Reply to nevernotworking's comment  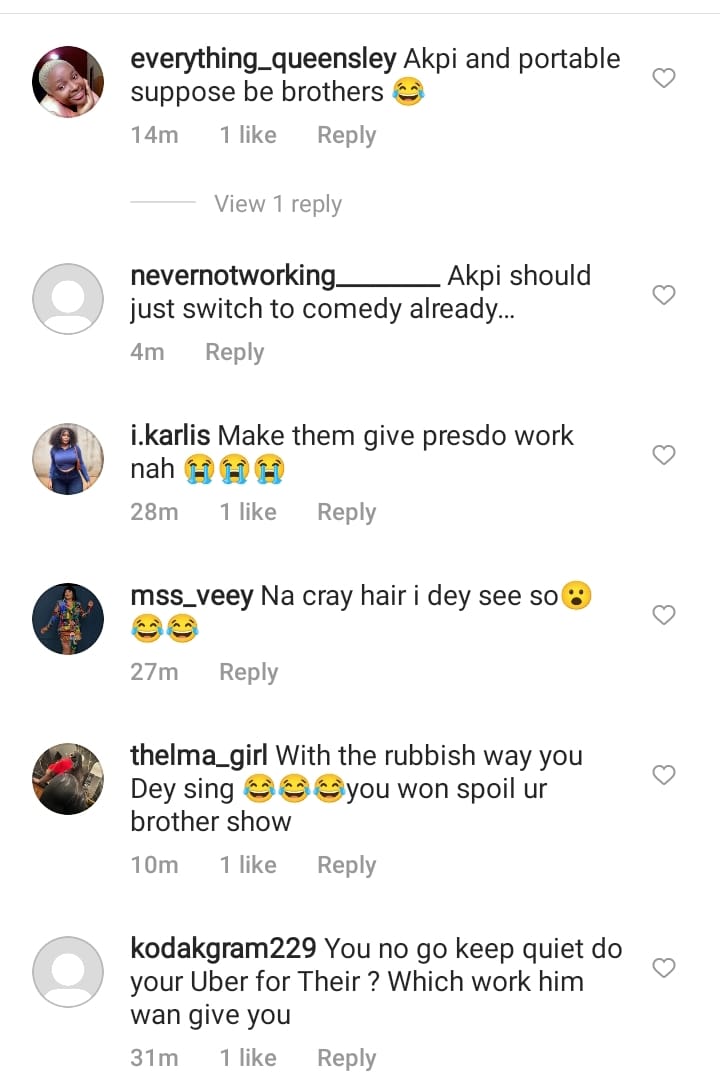(234, 352)
